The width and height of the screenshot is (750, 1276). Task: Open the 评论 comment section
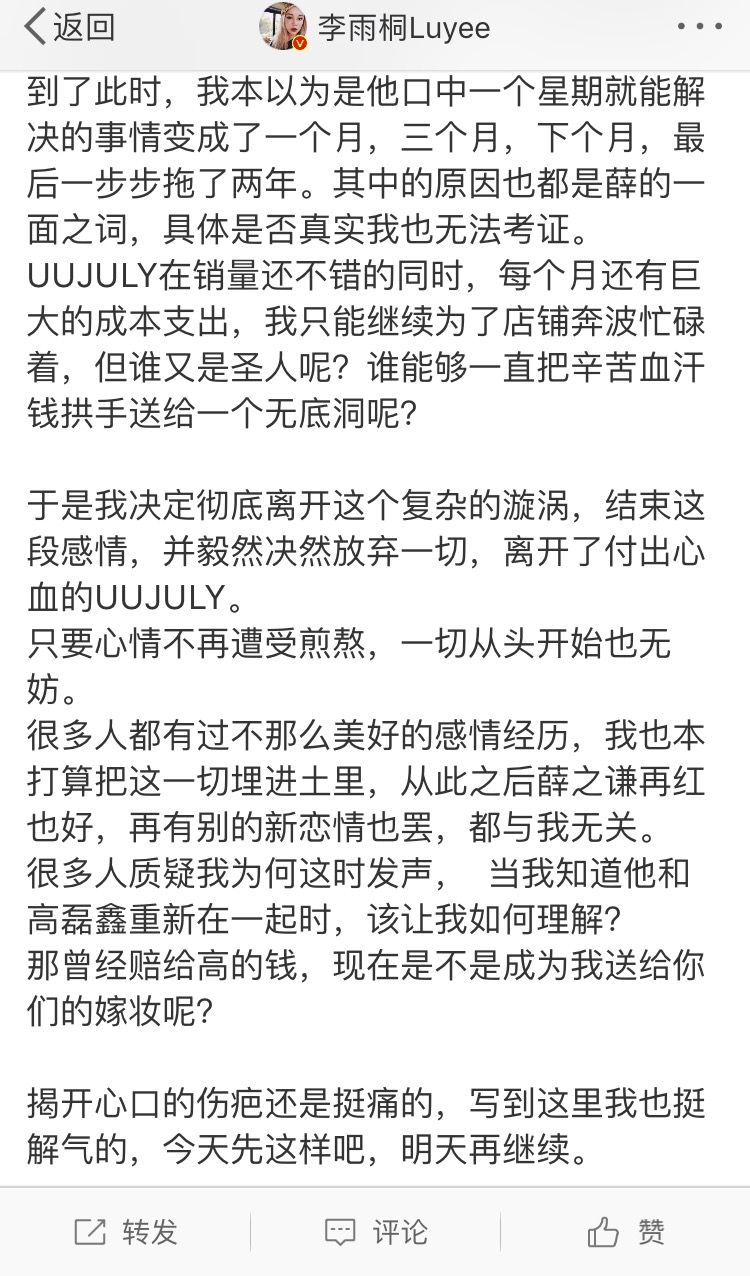pos(375,1232)
